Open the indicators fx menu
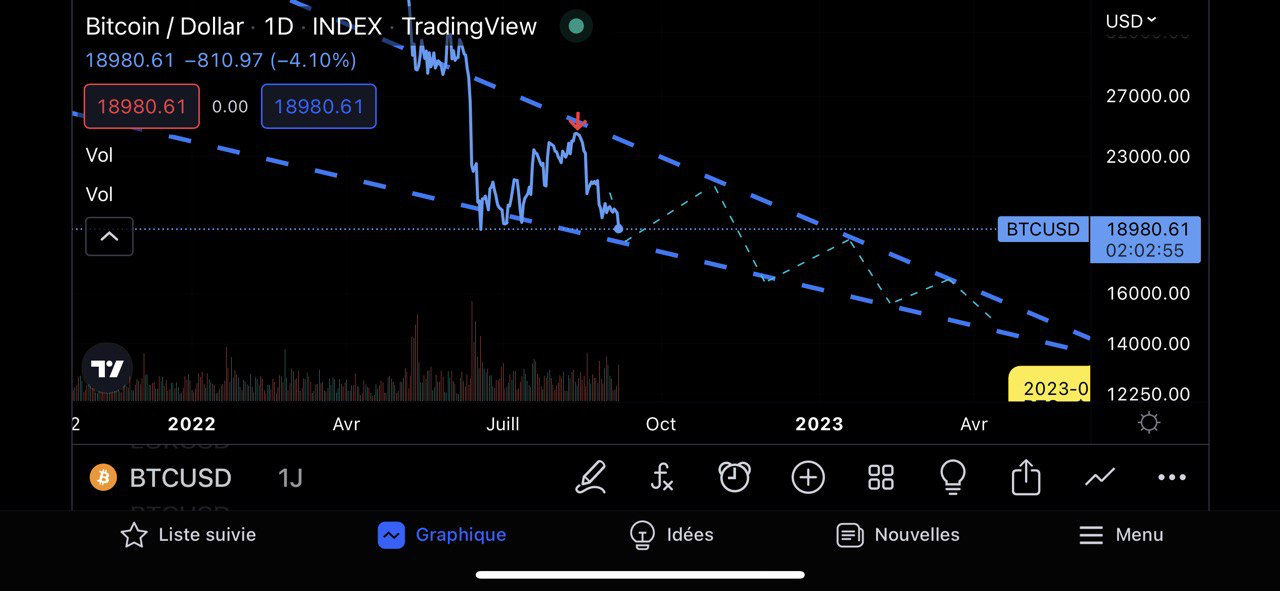Image resolution: width=1280 pixels, height=591 pixels. (x=662, y=477)
